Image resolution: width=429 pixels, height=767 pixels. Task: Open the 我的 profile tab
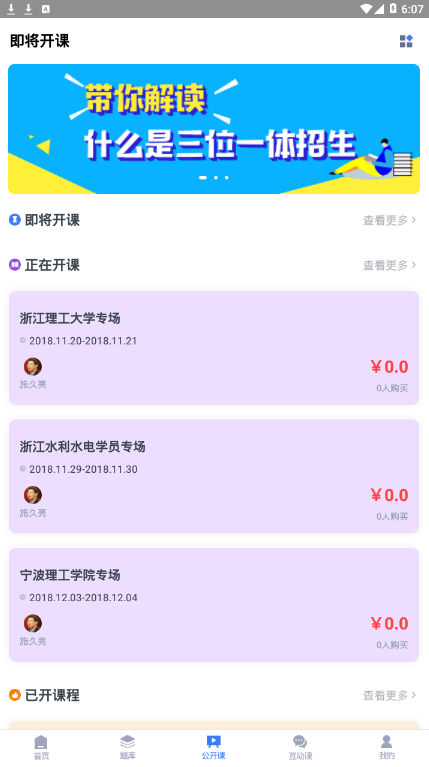coord(386,748)
